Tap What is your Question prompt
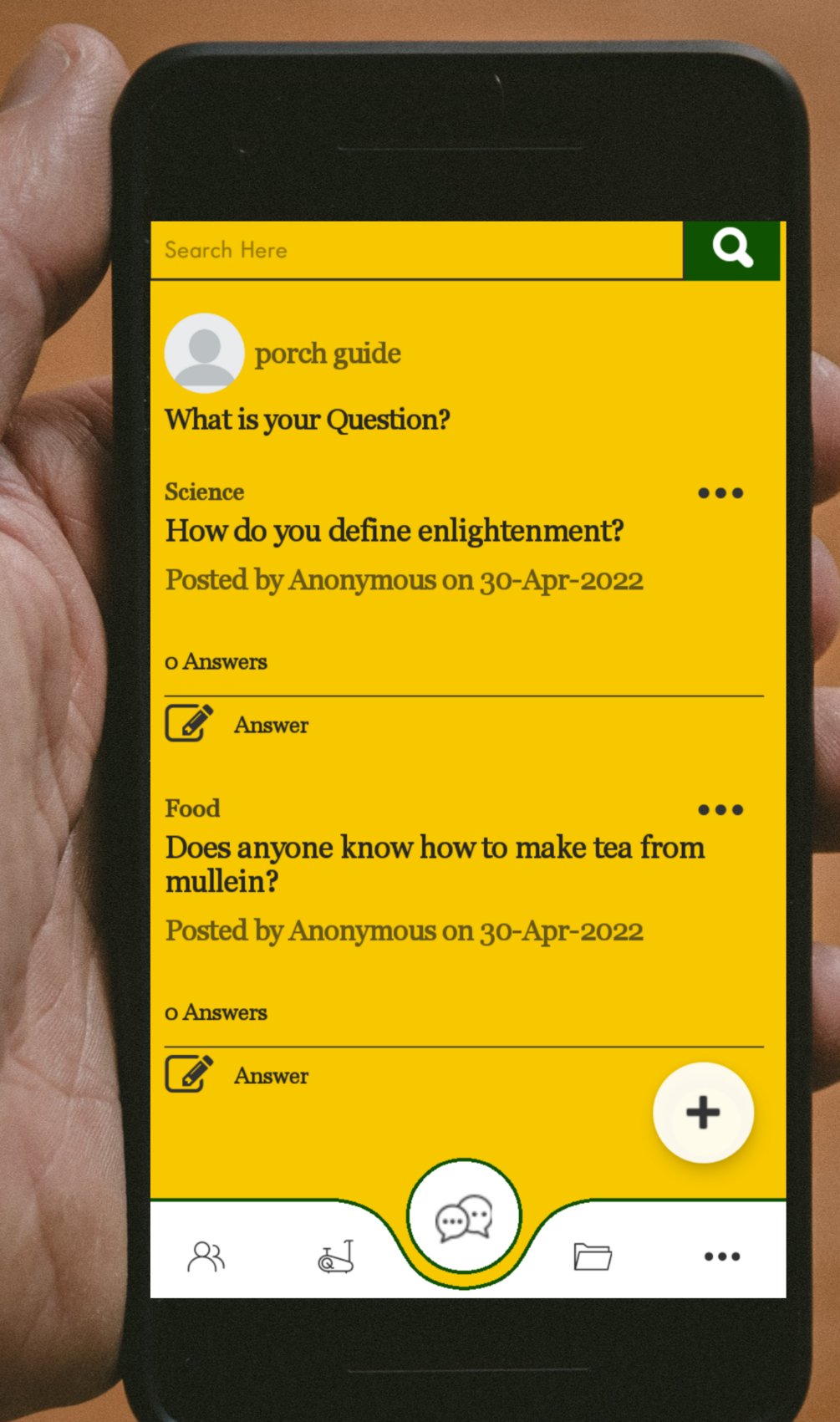Screen dimensions: 840x1422 pos(308,420)
